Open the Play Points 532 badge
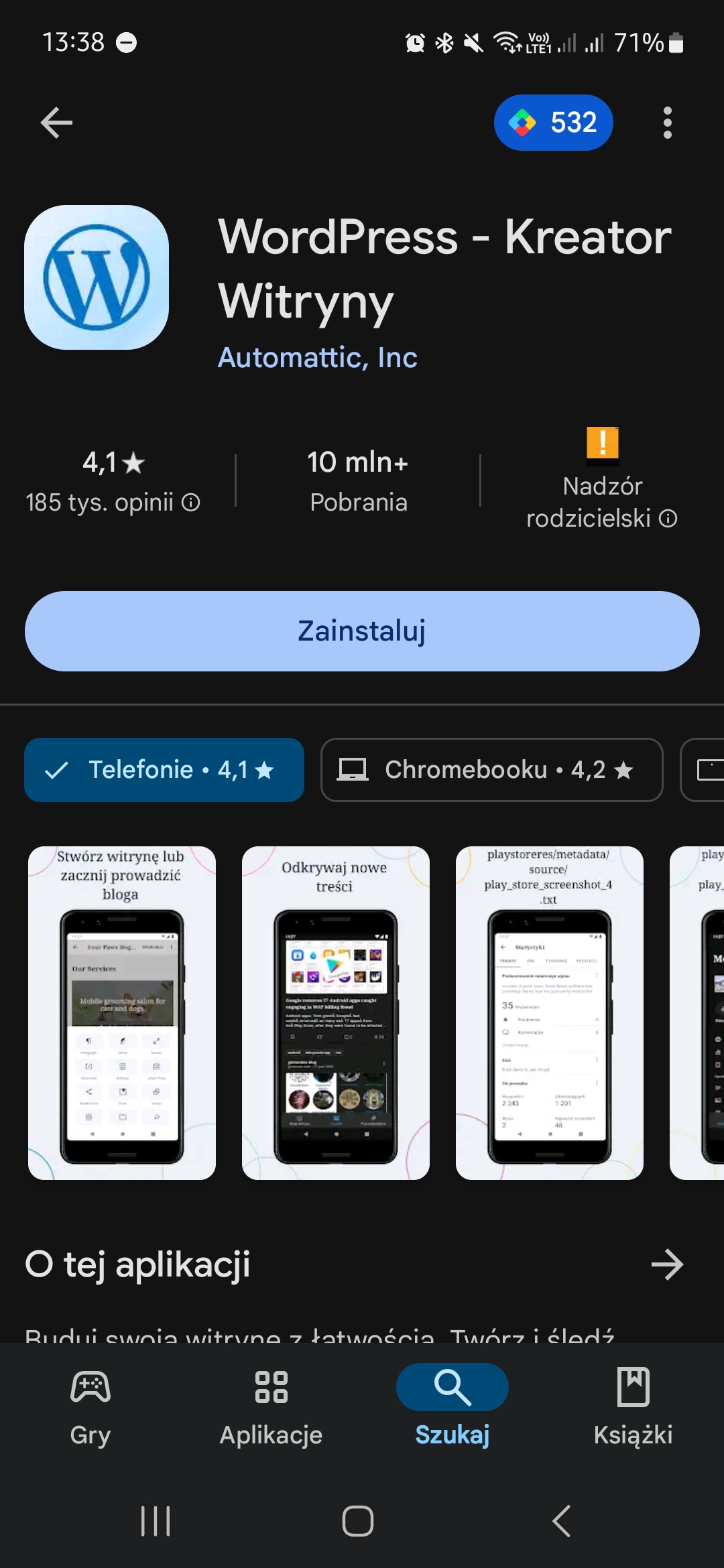 (x=553, y=123)
